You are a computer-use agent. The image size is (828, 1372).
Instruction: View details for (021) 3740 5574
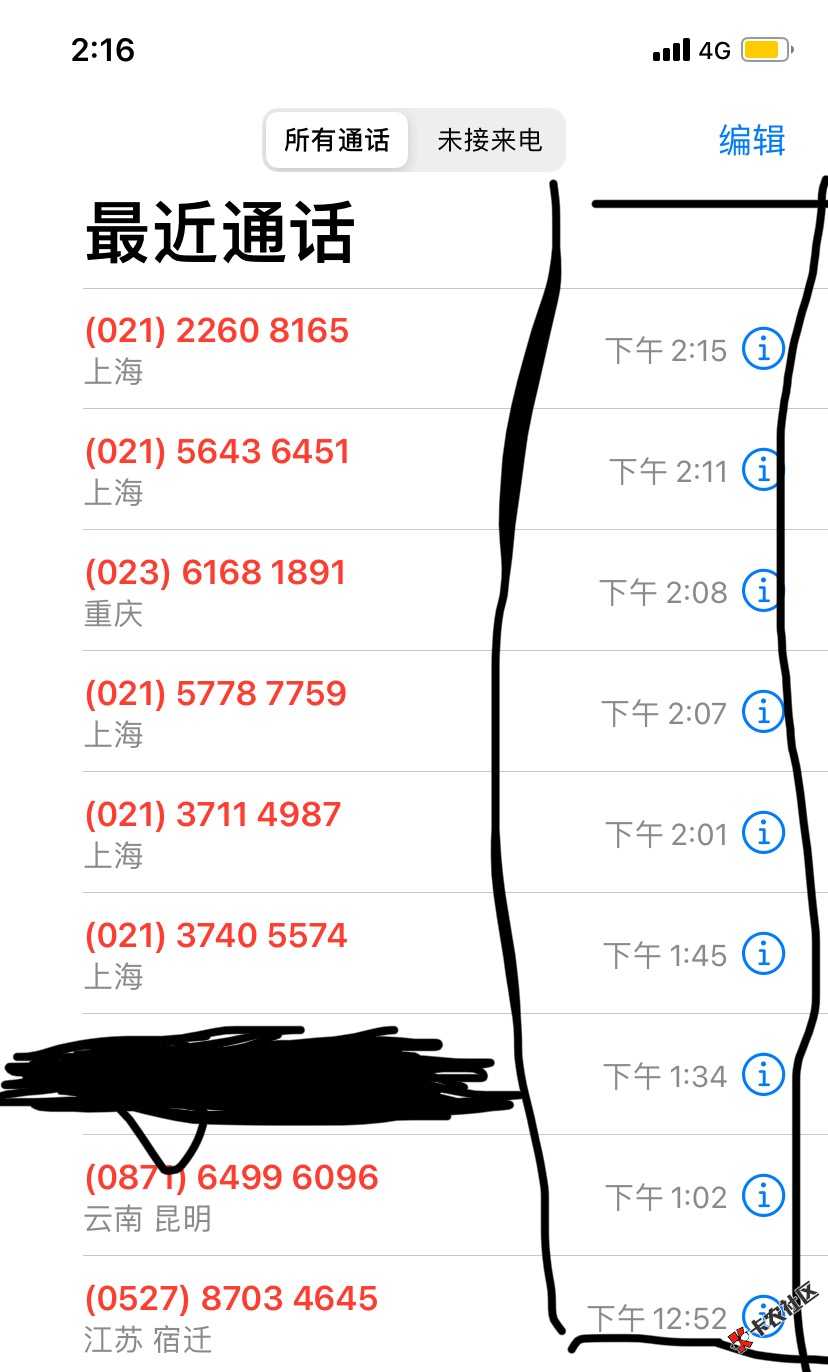762,954
